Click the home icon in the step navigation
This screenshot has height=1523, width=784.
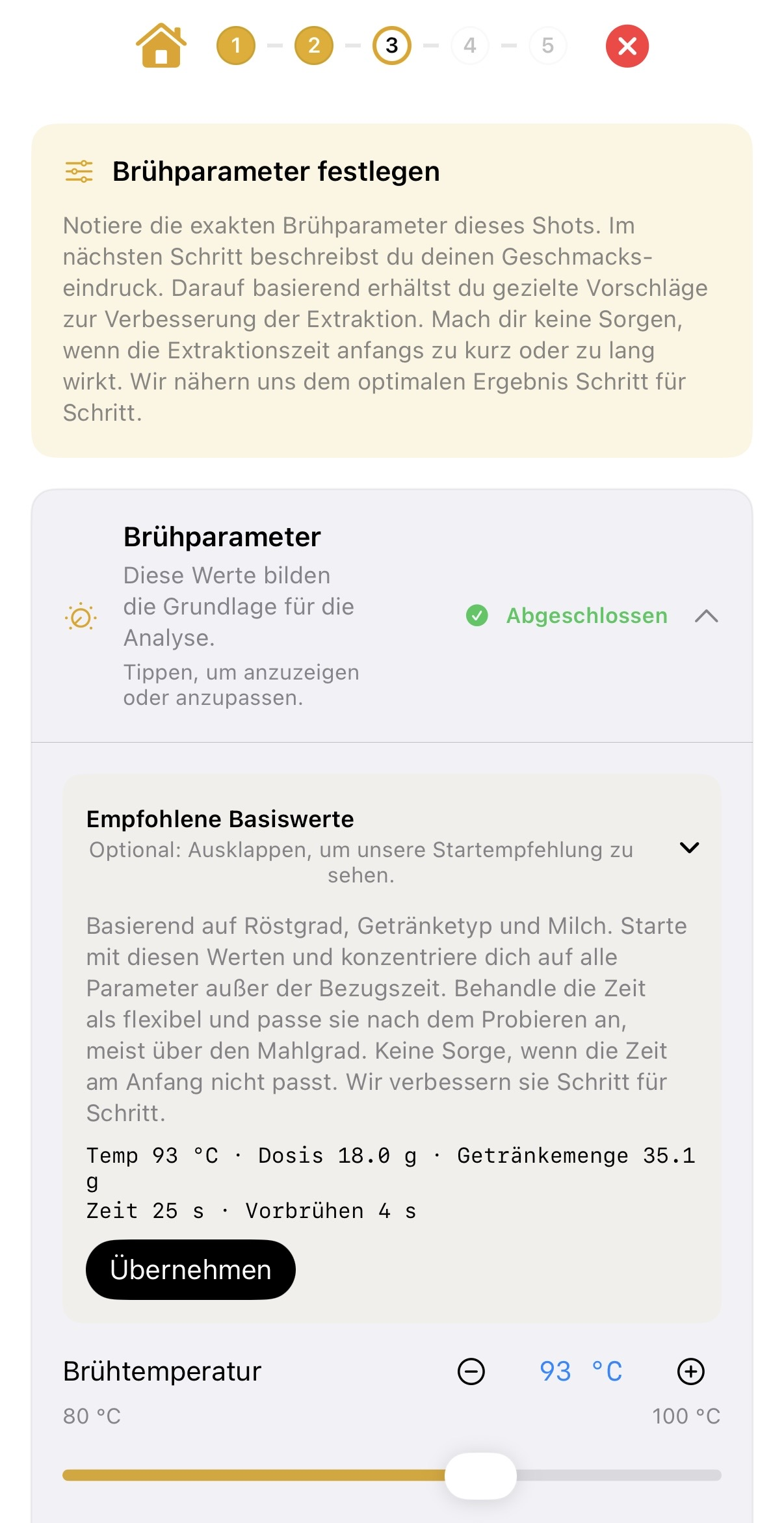point(161,44)
